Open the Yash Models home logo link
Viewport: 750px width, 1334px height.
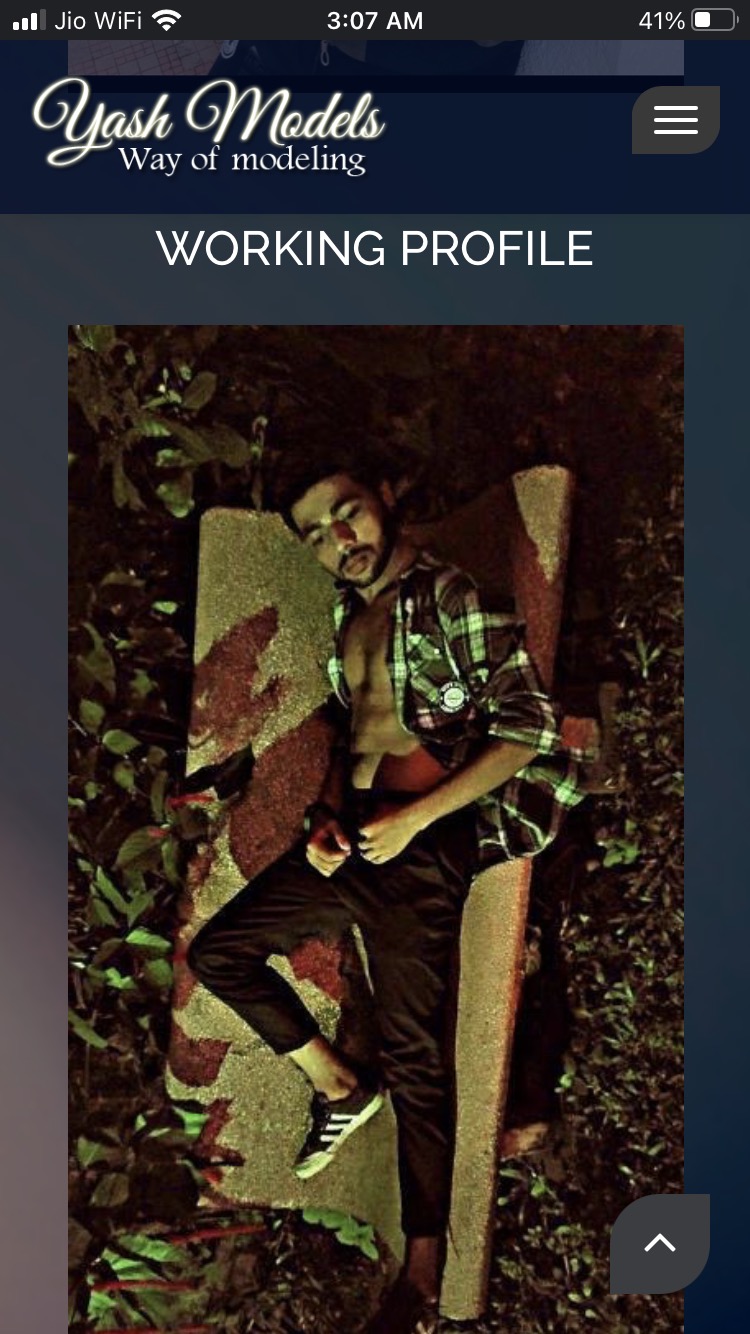click(209, 127)
